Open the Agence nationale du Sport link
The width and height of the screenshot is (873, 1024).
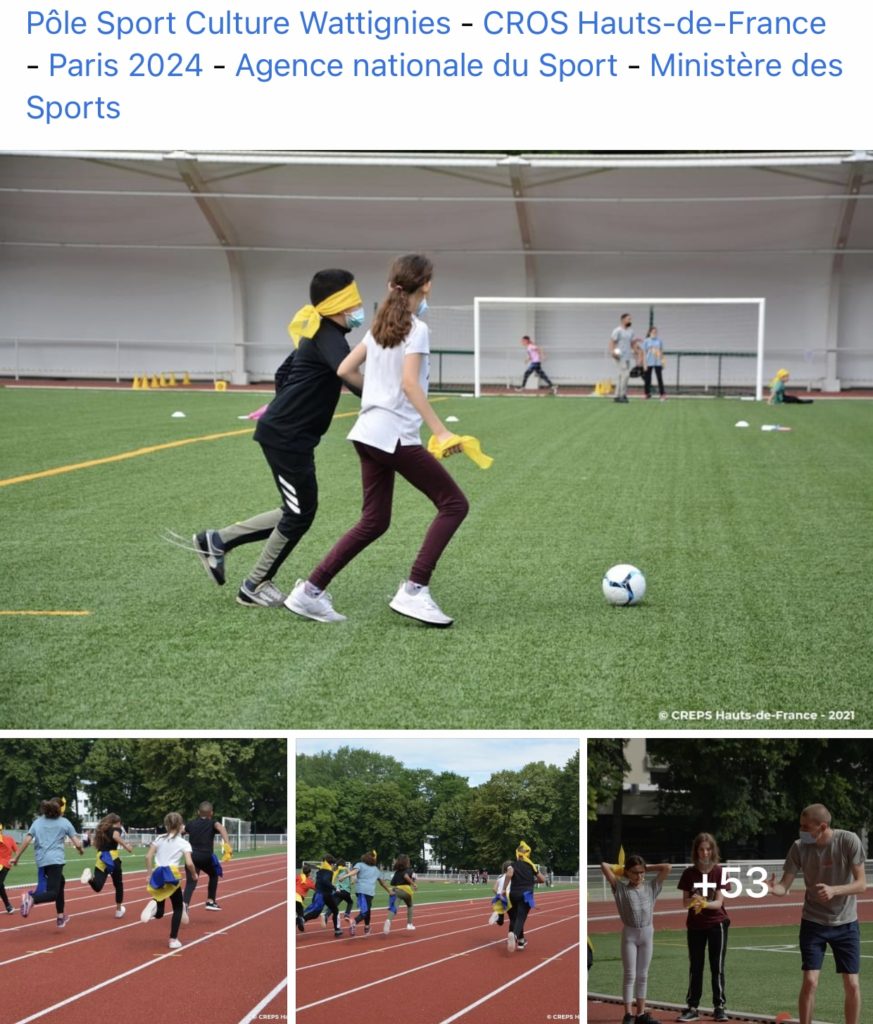point(426,66)
